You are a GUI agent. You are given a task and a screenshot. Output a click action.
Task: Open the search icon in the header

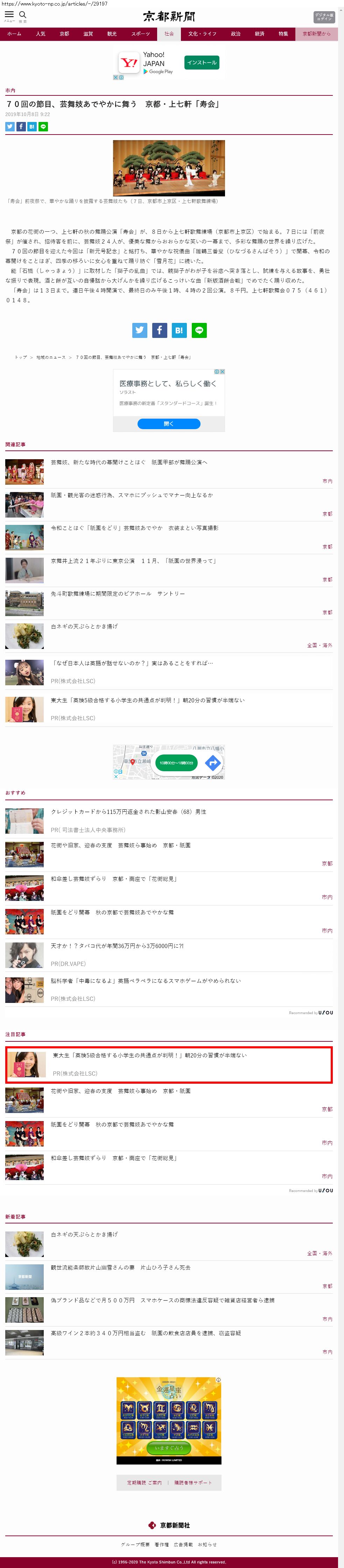(22, 15)
